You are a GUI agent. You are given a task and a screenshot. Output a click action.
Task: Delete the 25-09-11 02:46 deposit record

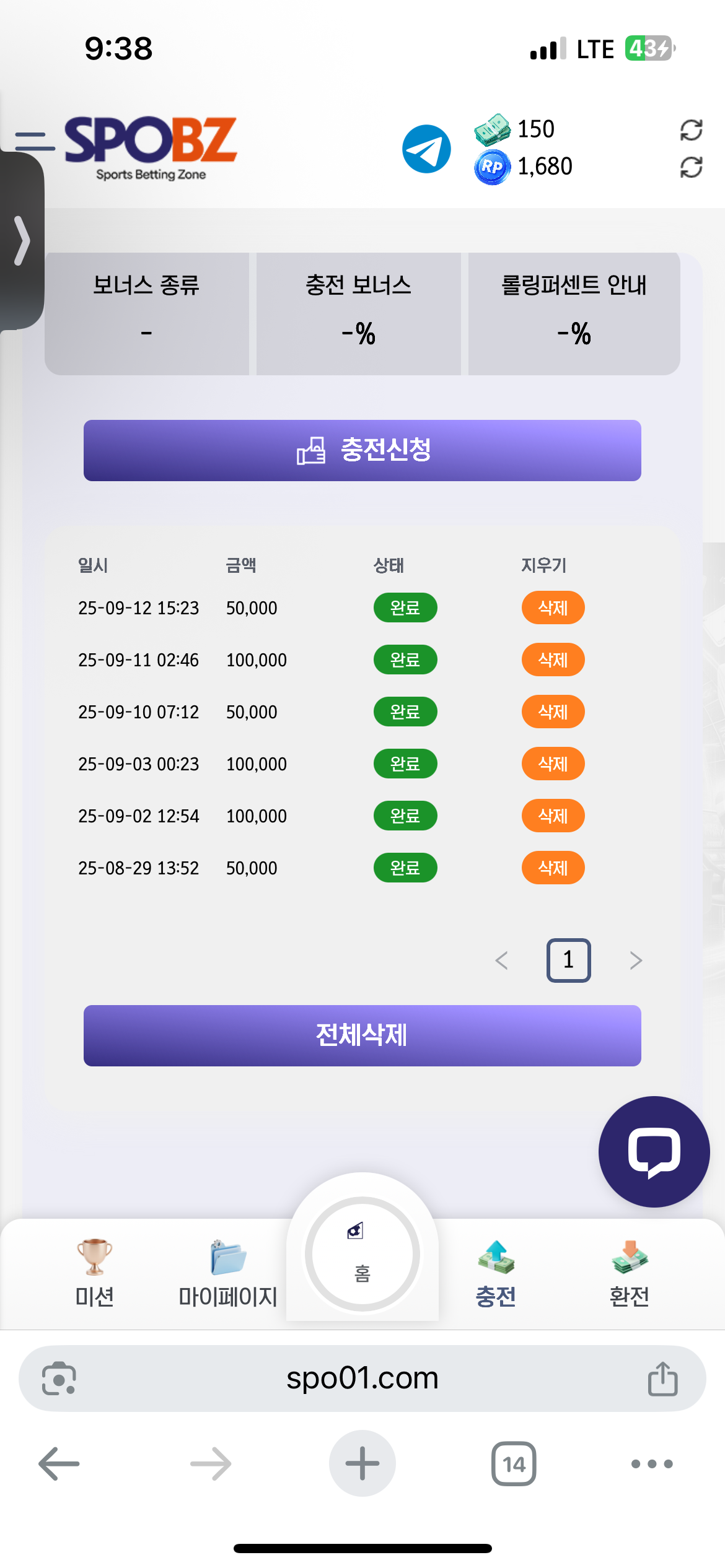(x=553, y=660)
